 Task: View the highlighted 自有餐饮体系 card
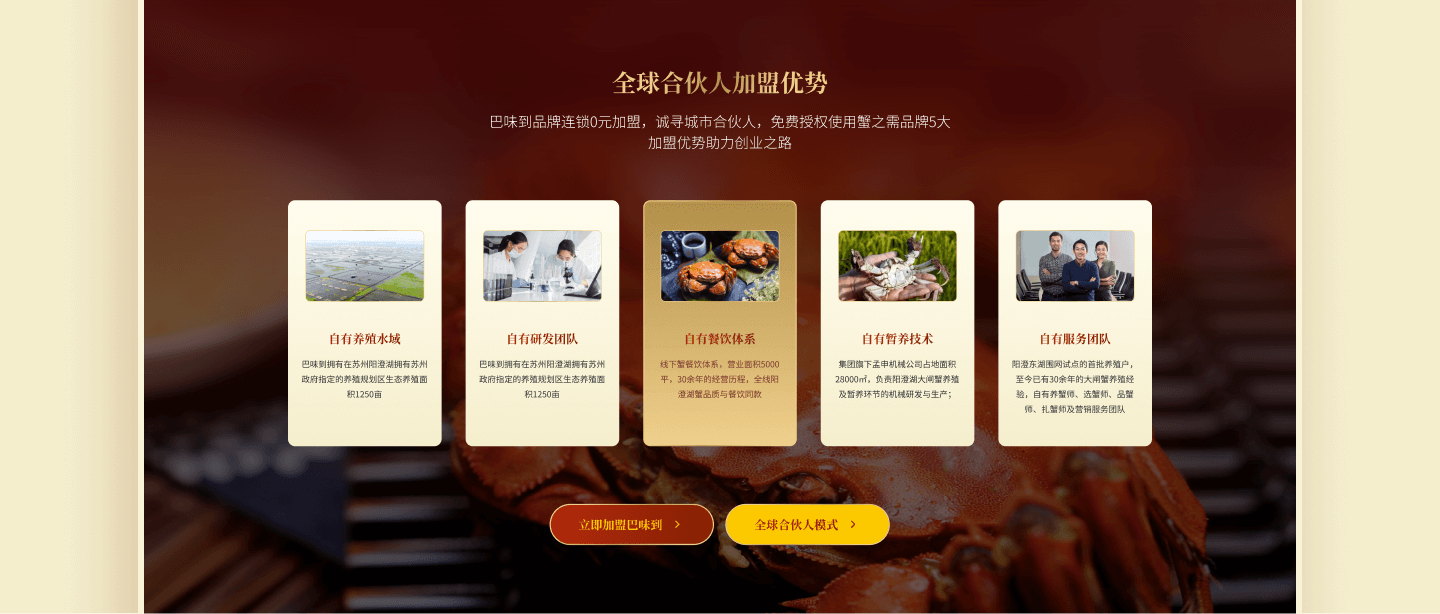point(720,323)
